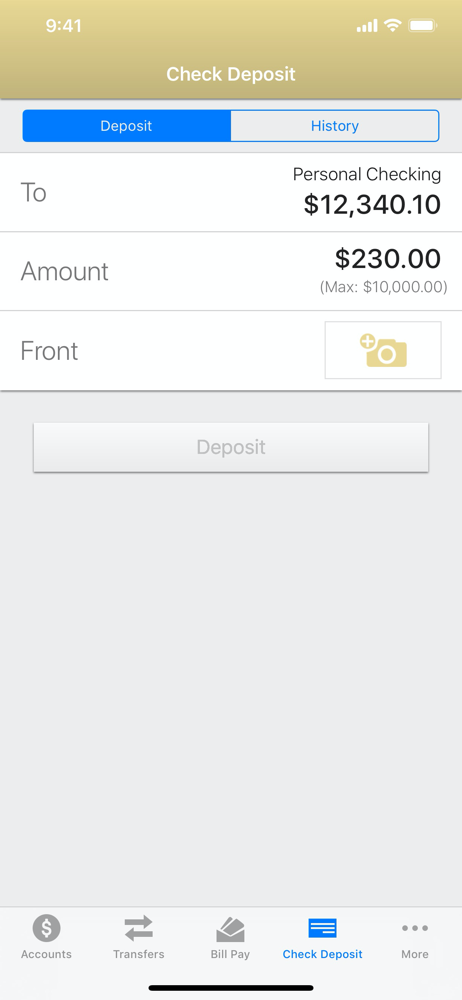The width and height of the screenshot is (462, 1000).
Task: Select the Deposit segment
Action: (x=126, y=126)
